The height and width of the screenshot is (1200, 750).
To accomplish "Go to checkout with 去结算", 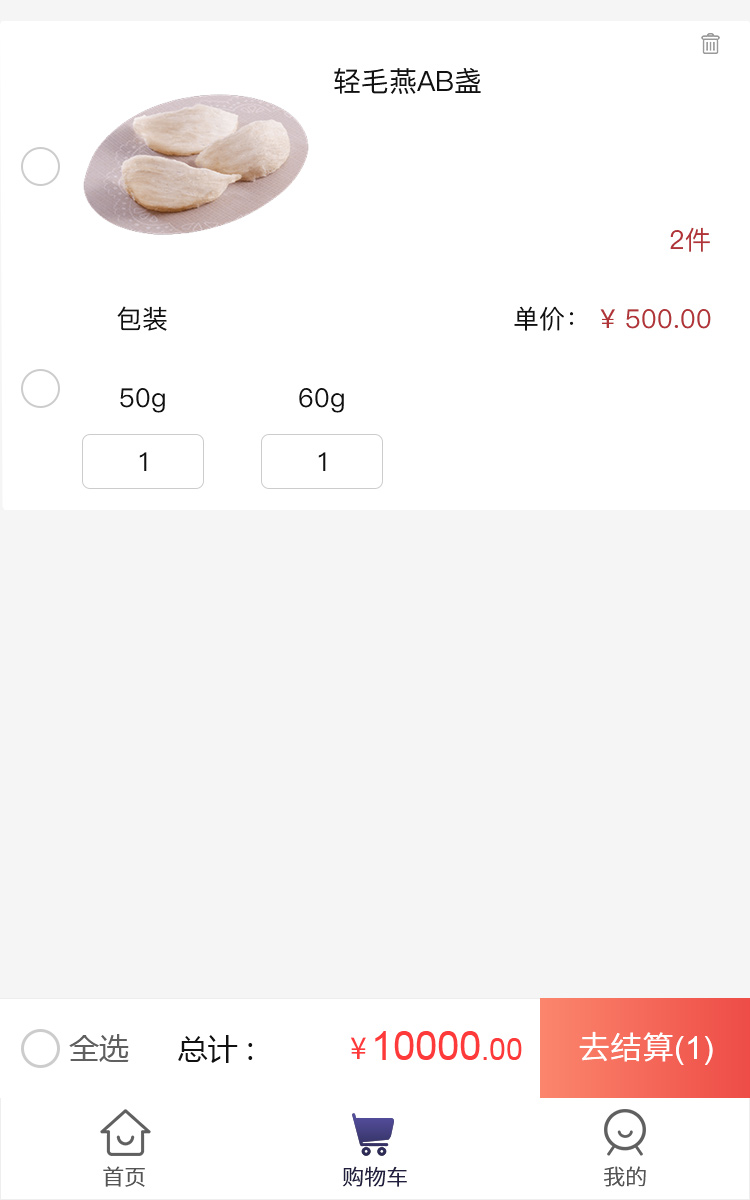I will point(645,1048).
